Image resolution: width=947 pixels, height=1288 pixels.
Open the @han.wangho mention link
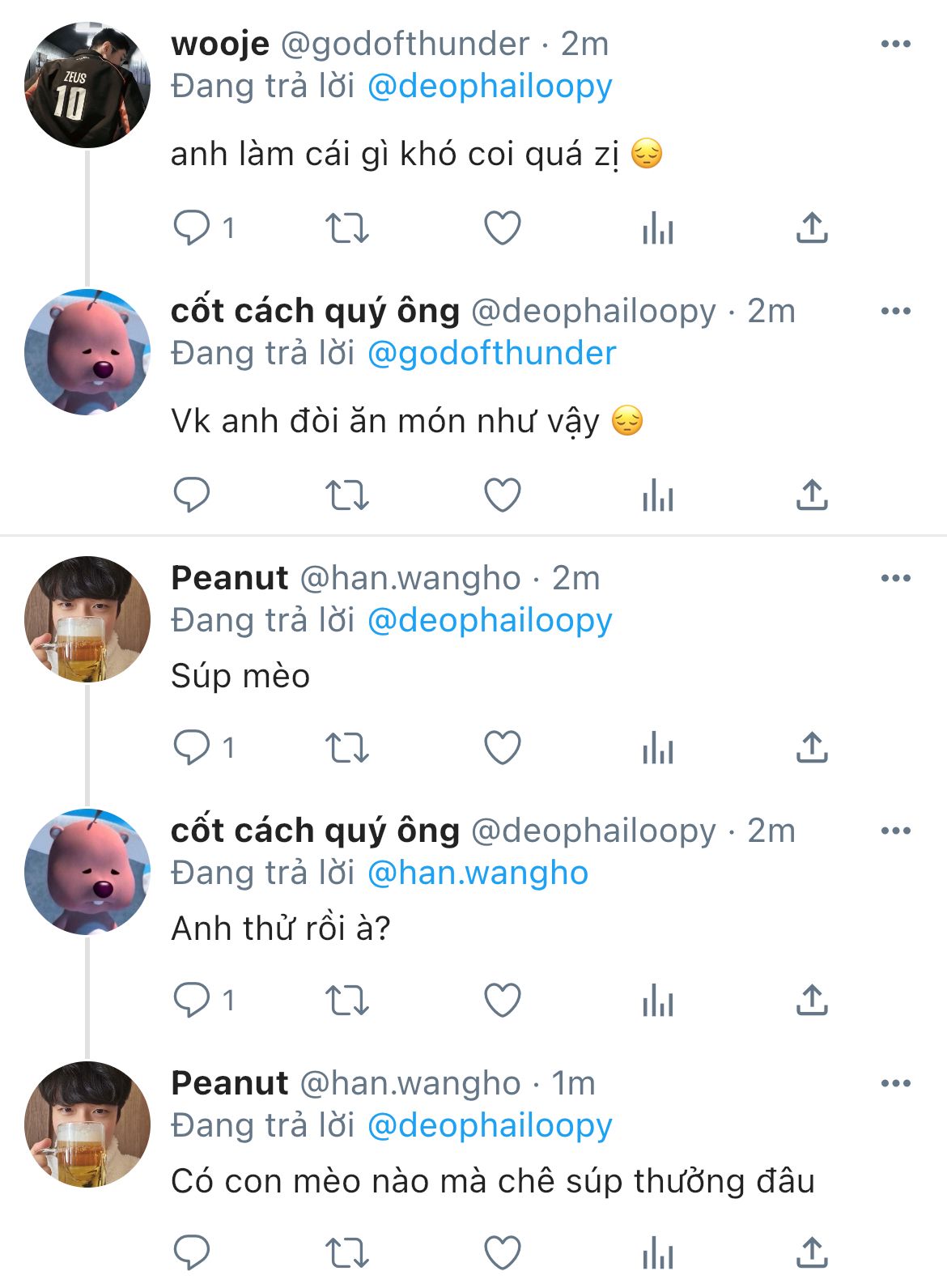pos(478,874)
